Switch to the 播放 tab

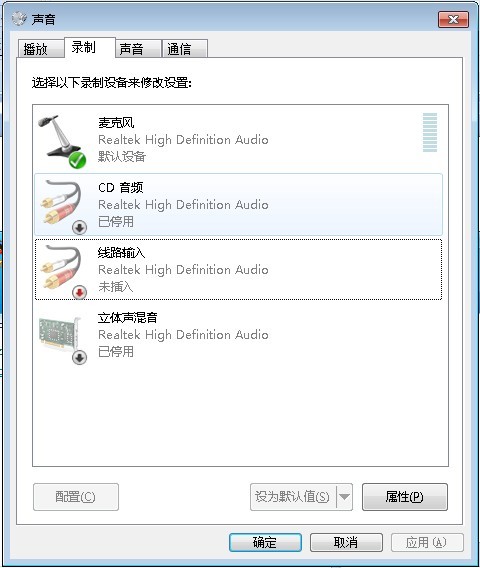point(41,49)
